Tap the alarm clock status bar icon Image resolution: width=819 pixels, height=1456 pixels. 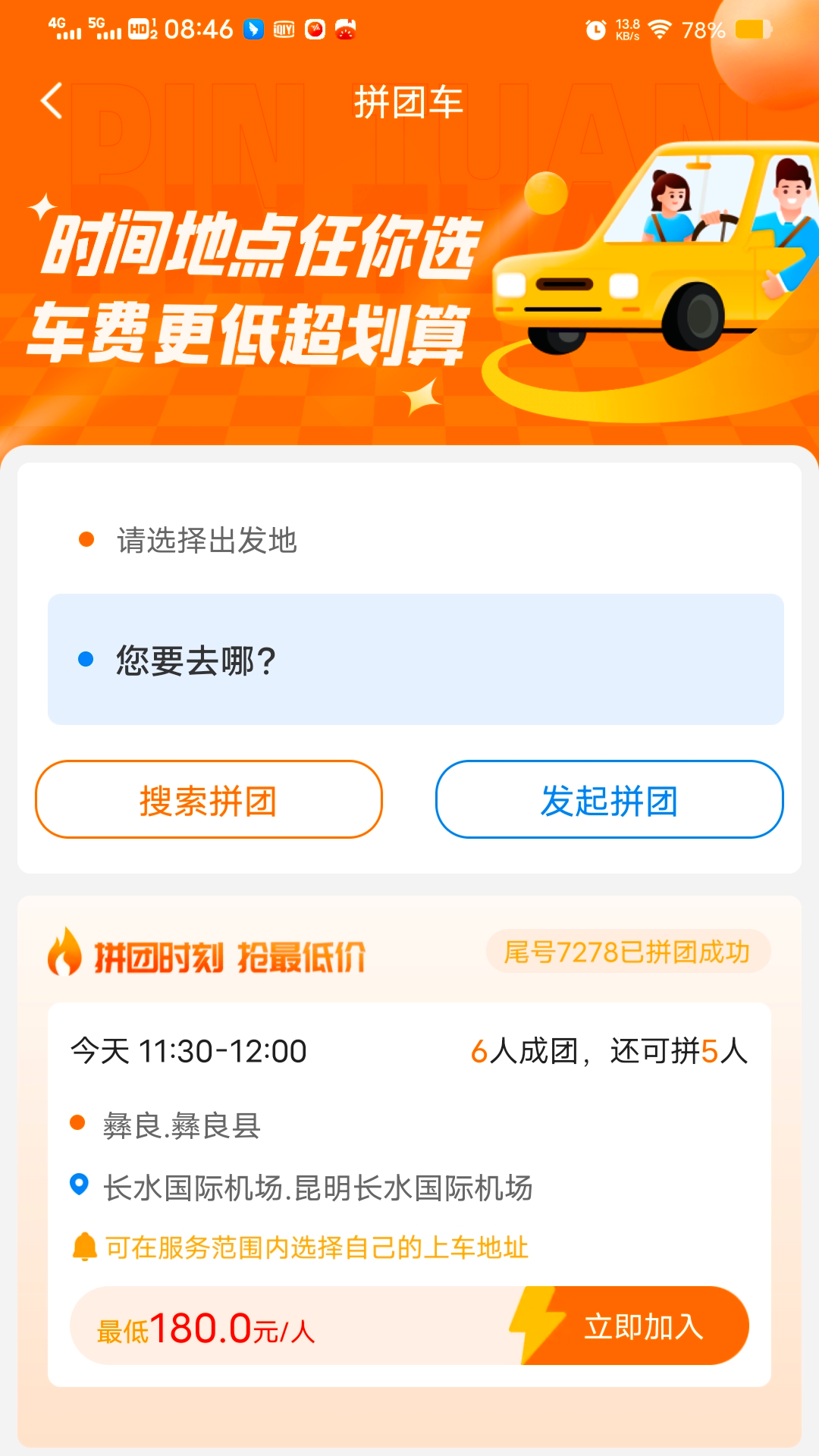point(596,30)
